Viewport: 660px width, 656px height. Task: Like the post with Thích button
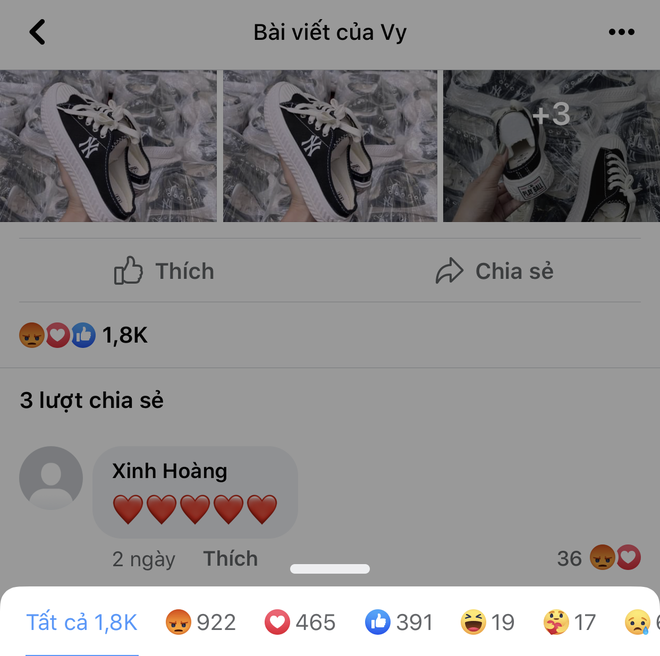point(164,271)
